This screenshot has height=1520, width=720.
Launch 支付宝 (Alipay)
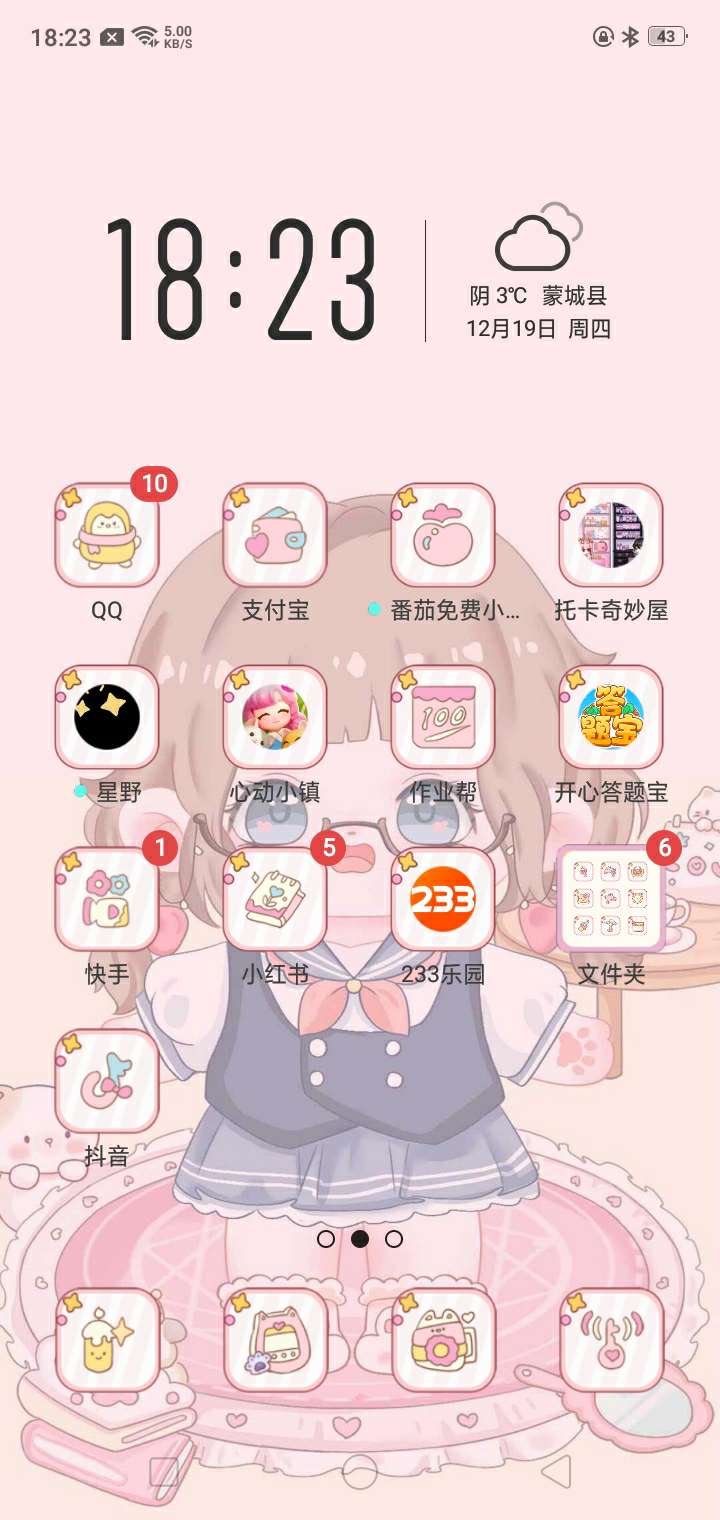click(x=275, y=535)
